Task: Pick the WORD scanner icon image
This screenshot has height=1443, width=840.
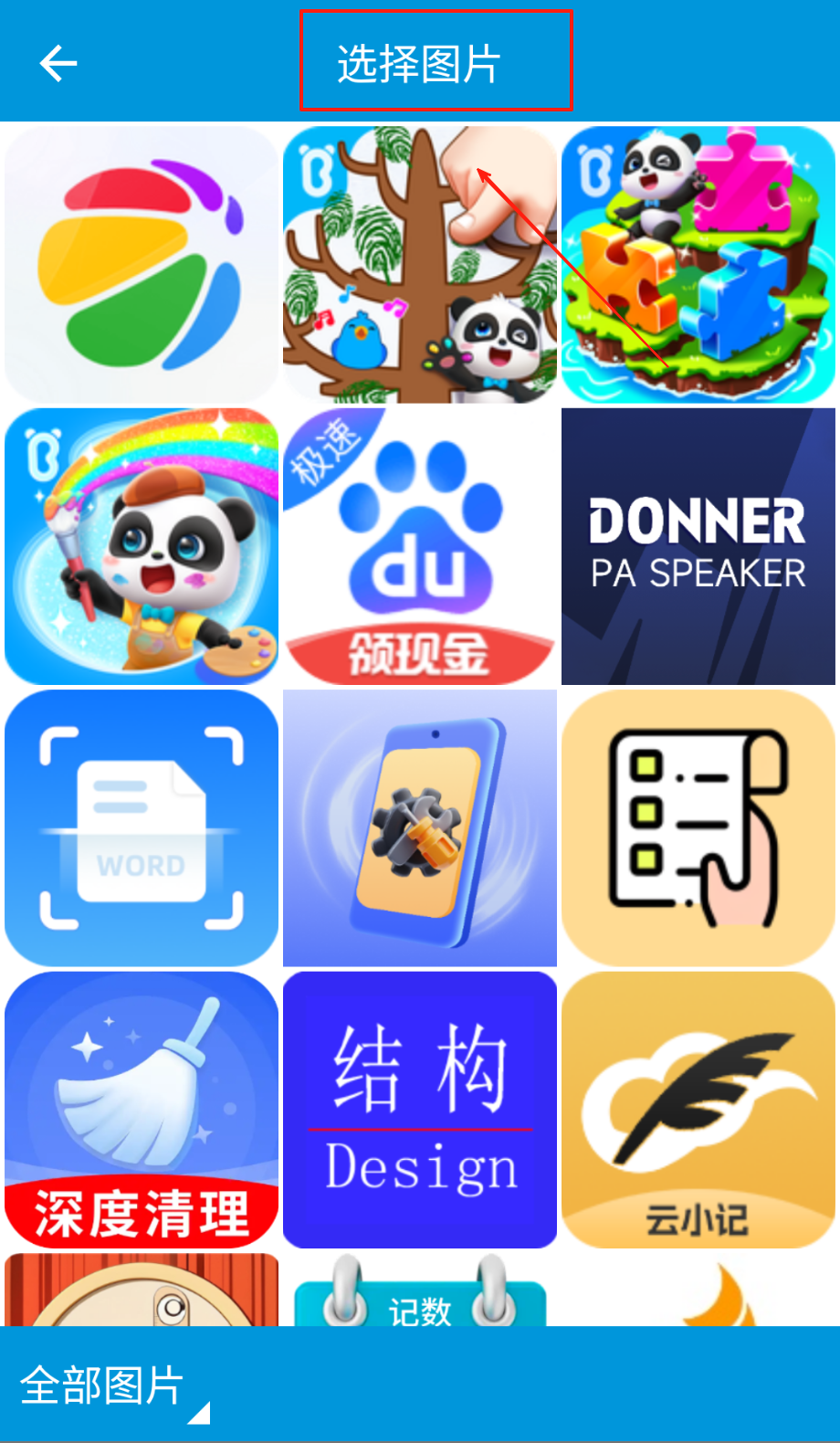Action: tap(142, 827)
